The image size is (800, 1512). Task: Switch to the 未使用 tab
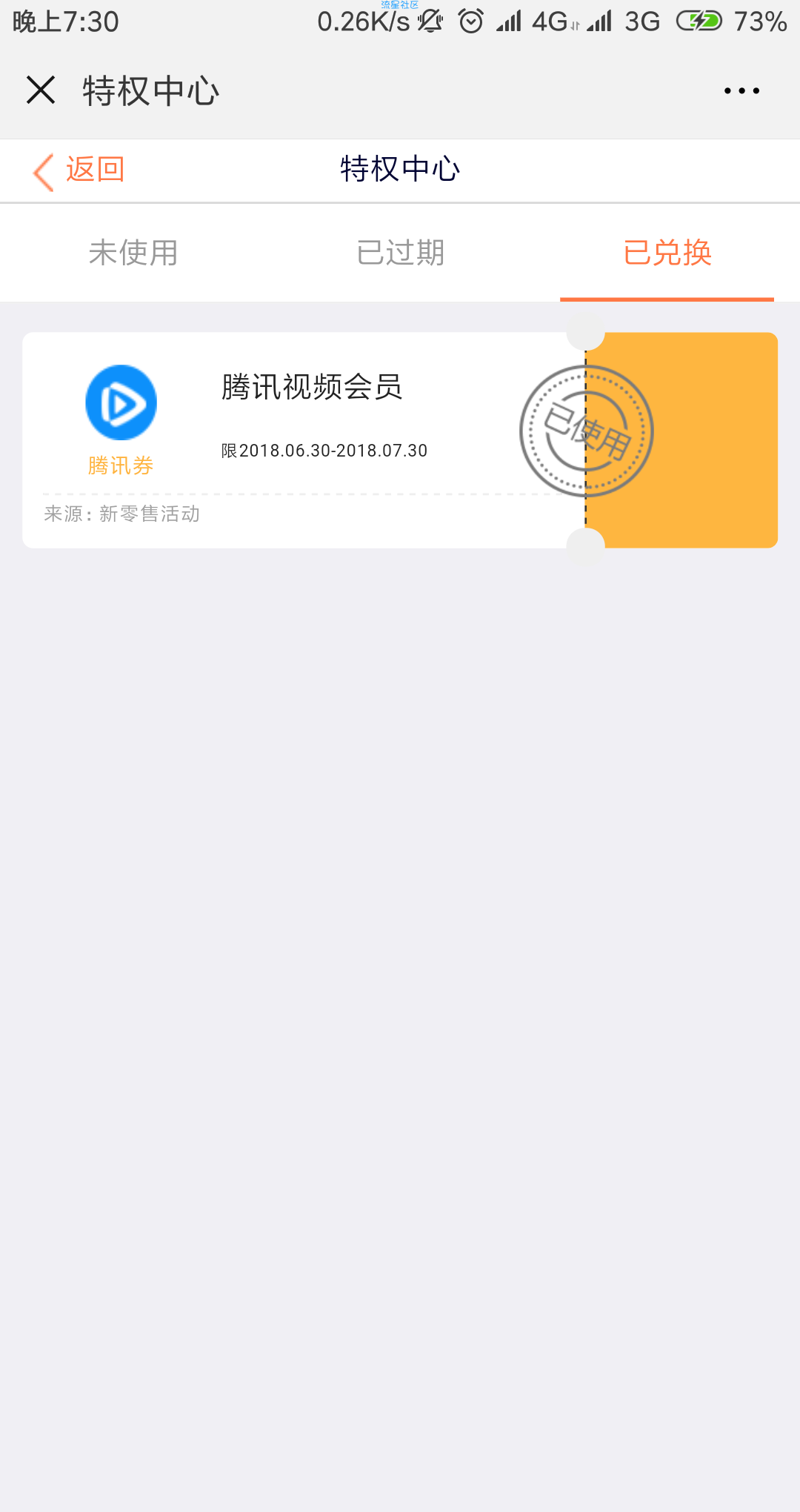pyautogui.click(x=133, y=253)
